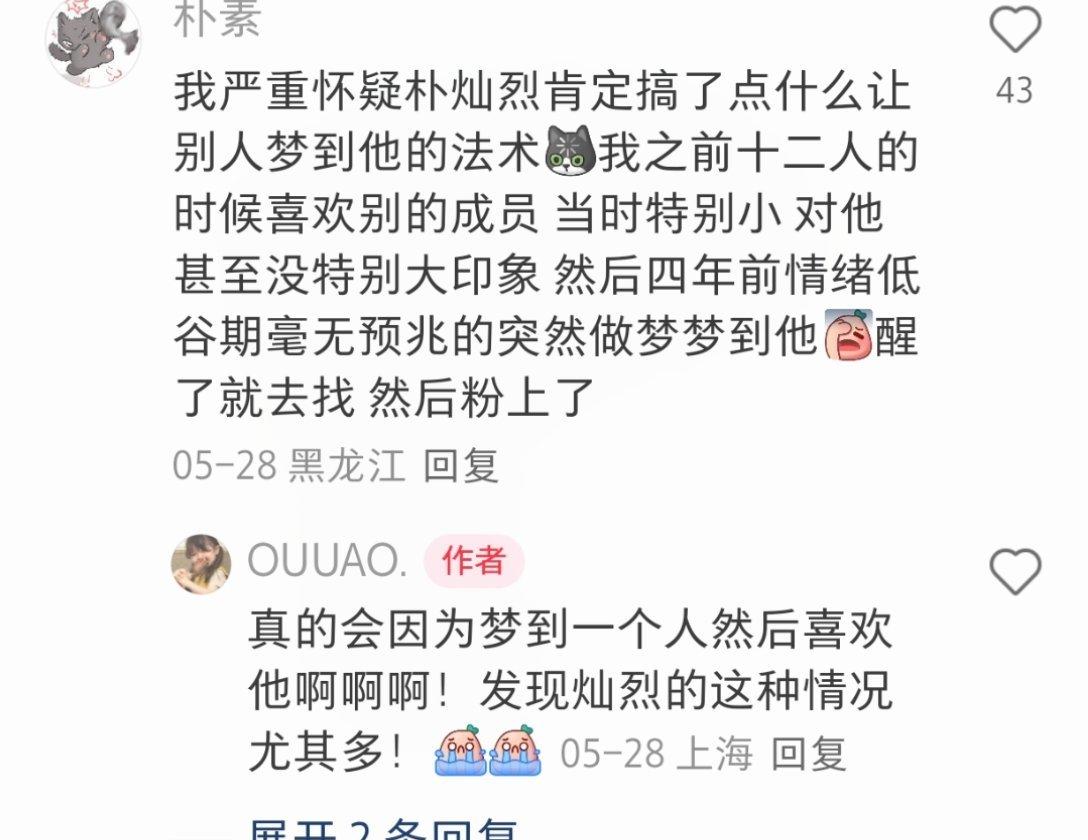This screenshot has width=1088, height=840.
Task: Expand the 2 hidden replies
Action: point(385,828)
